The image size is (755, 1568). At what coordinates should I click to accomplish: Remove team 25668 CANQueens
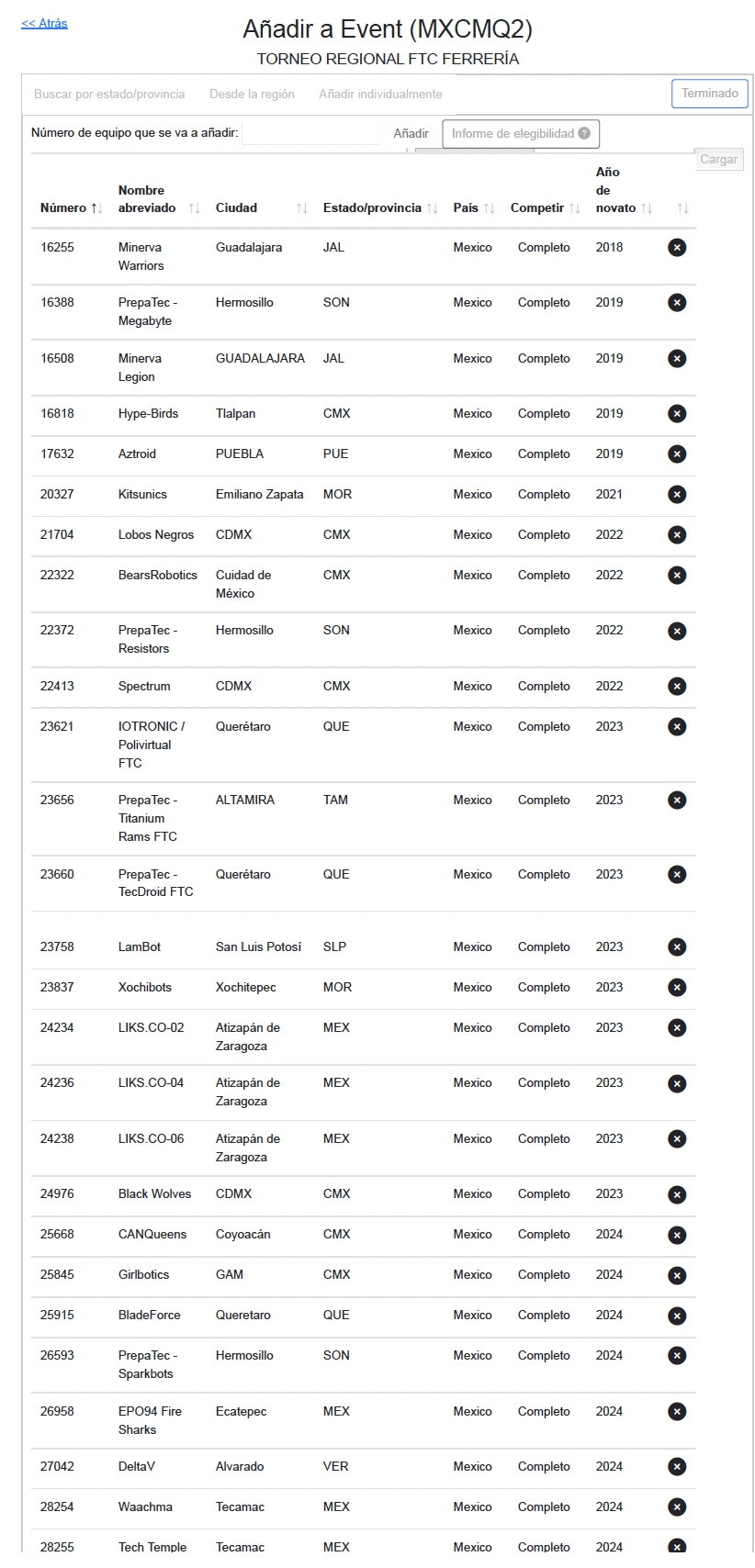[677, 1235]
